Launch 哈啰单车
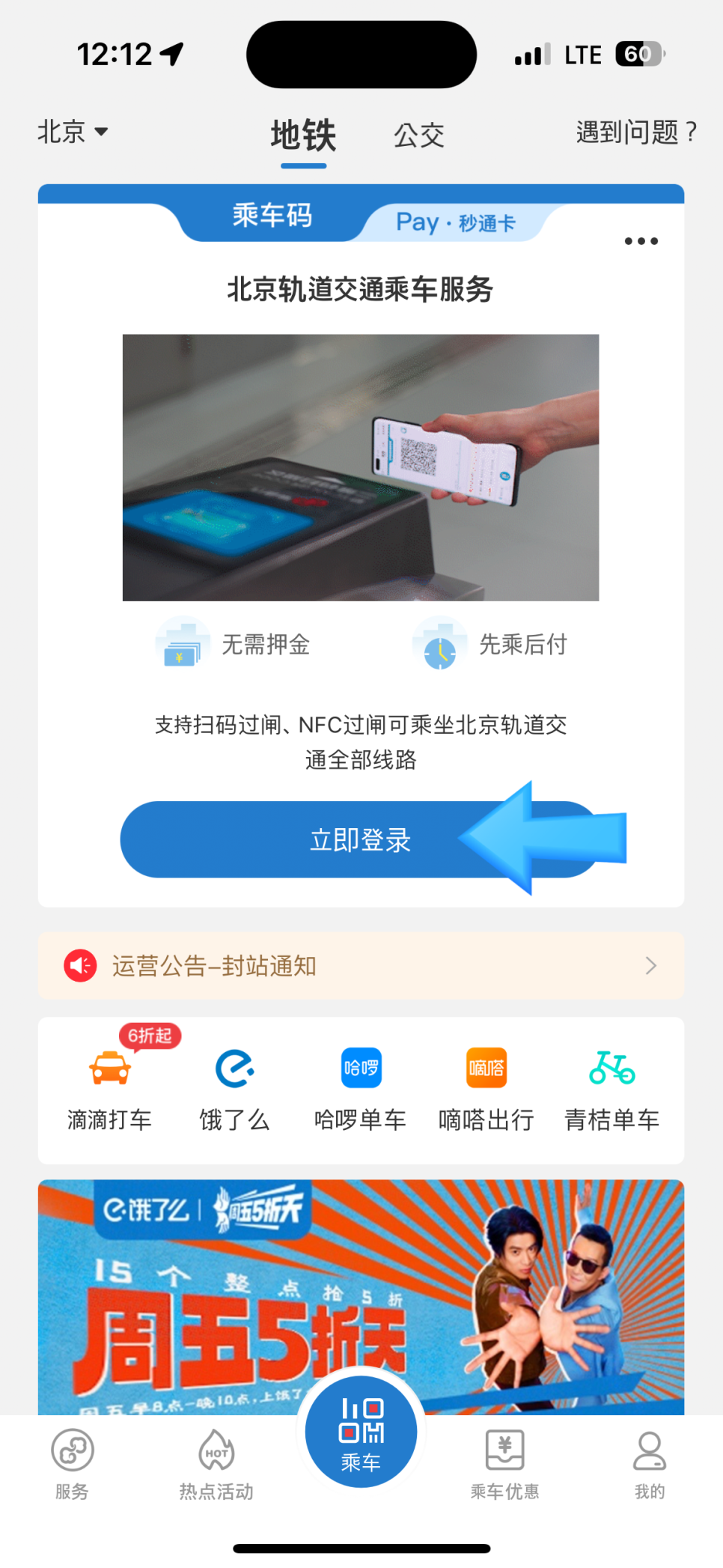This screenshot has height=1568, width=723. (x=361, y=1090)
